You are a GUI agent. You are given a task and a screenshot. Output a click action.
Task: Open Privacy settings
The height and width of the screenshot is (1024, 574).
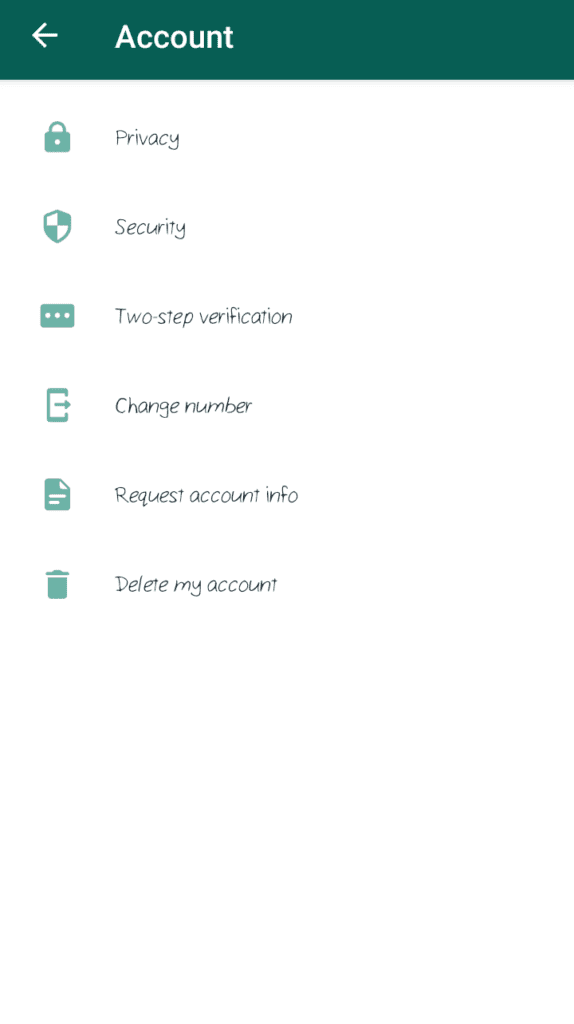coord(287,138)
